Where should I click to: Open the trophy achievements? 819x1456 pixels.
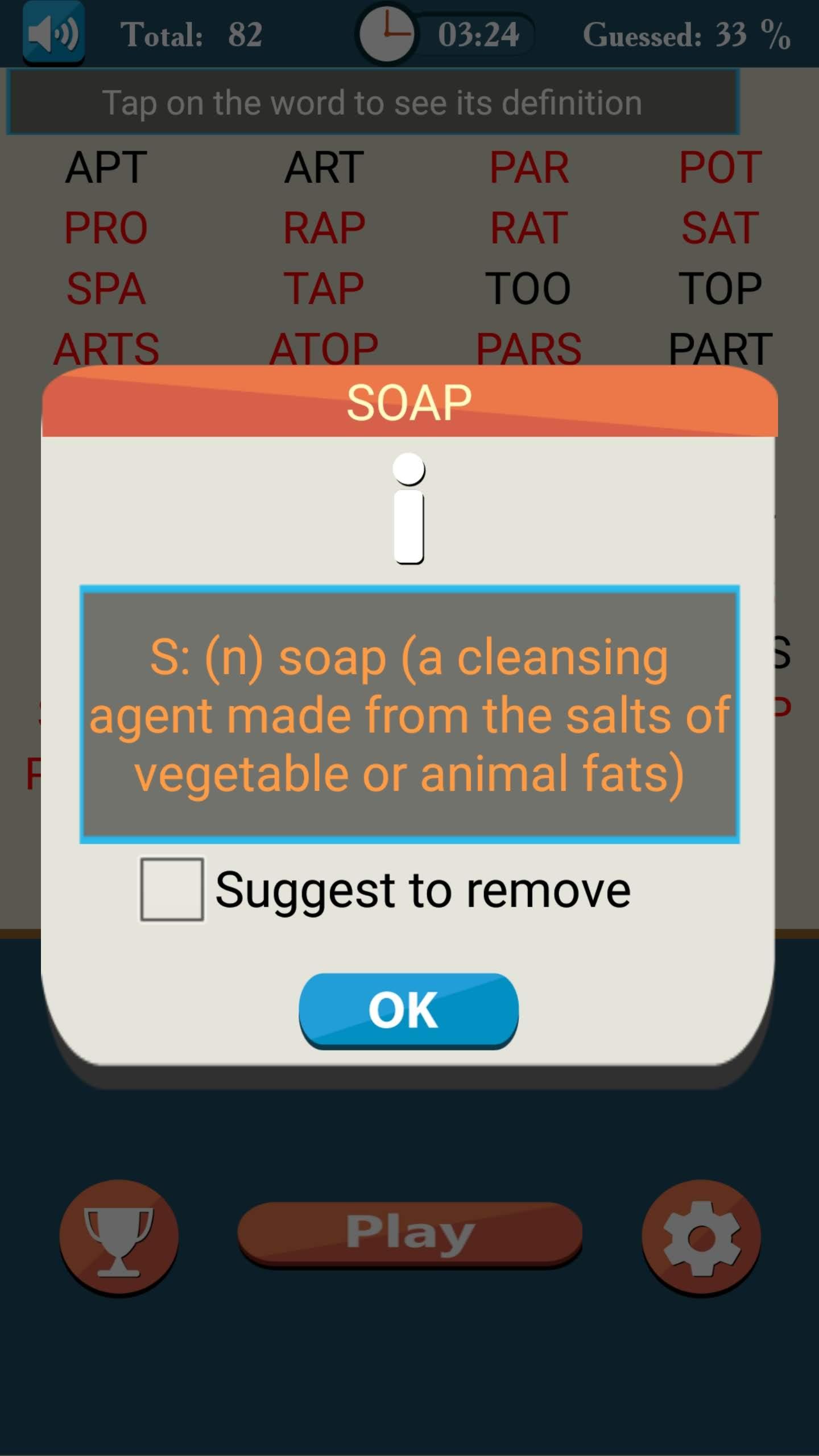pos(119,1238)
